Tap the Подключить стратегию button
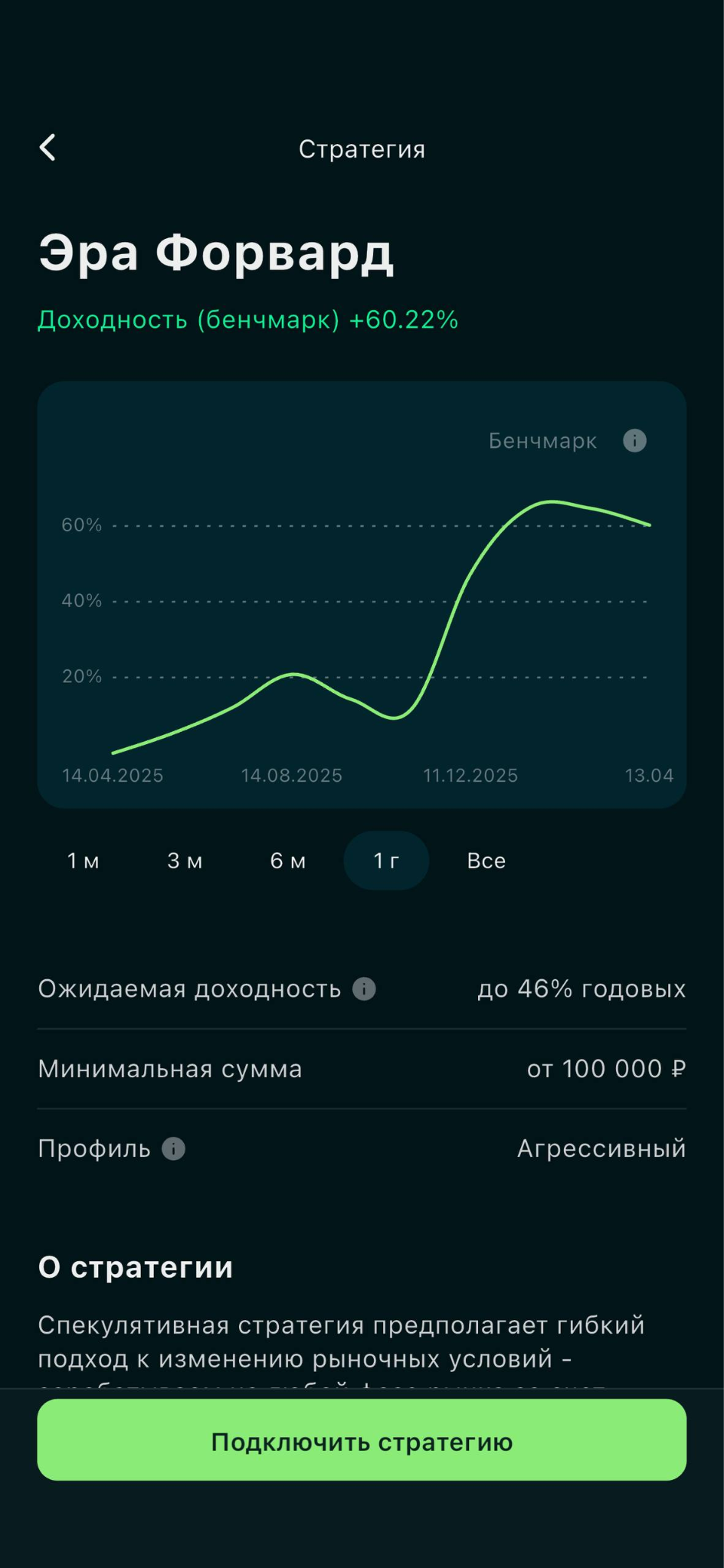This screenshot has width=724, height=1568. [362, 1440]
